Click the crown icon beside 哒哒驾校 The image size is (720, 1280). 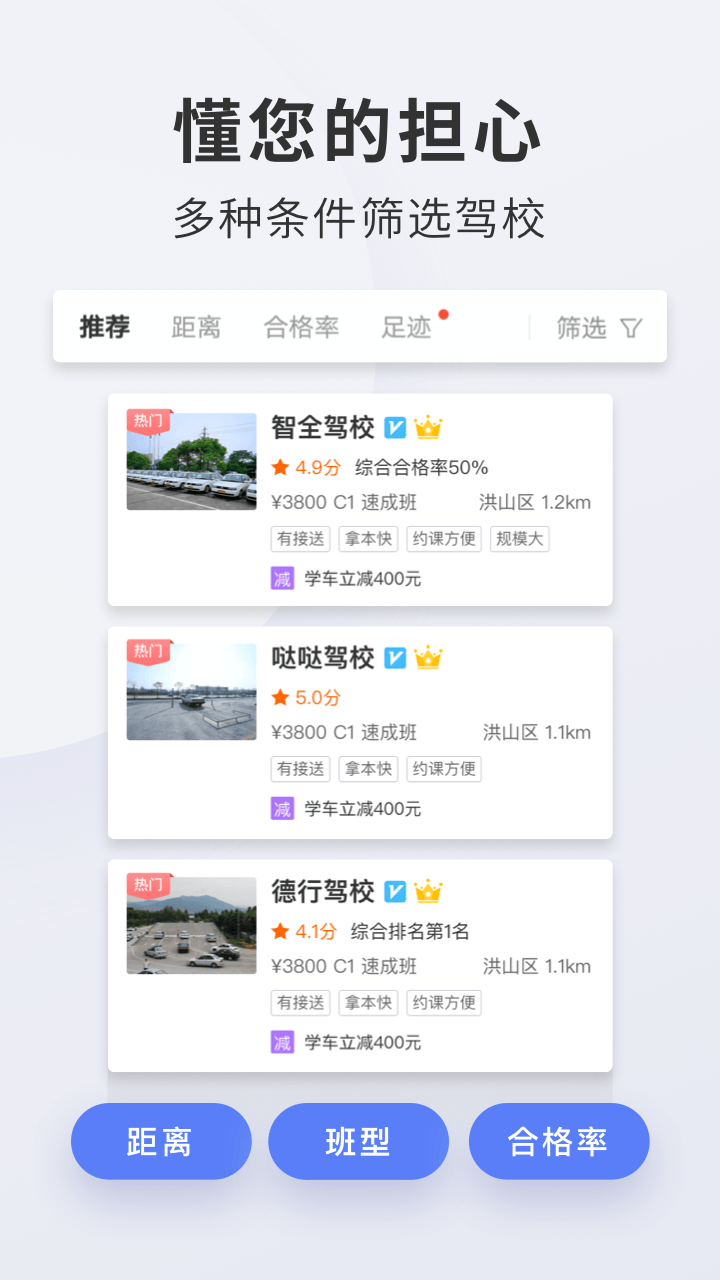pyautogui.click(x=428, y=658)
